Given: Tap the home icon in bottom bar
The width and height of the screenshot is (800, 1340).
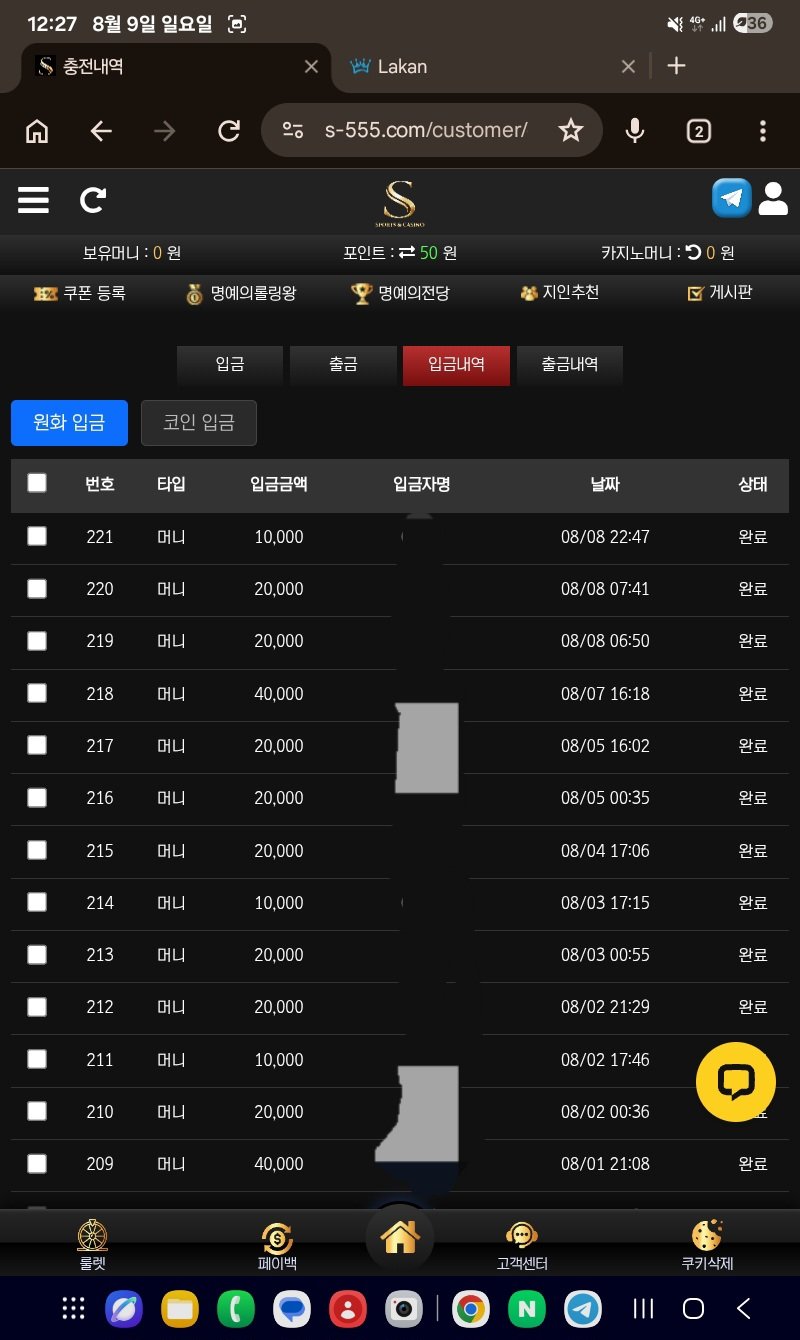Looking at the screenshot, I should (400, 1238).
